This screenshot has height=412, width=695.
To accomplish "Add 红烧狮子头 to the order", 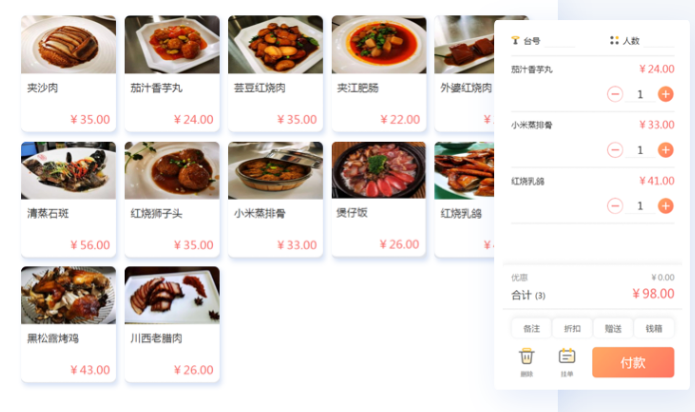I will (172, 199).
